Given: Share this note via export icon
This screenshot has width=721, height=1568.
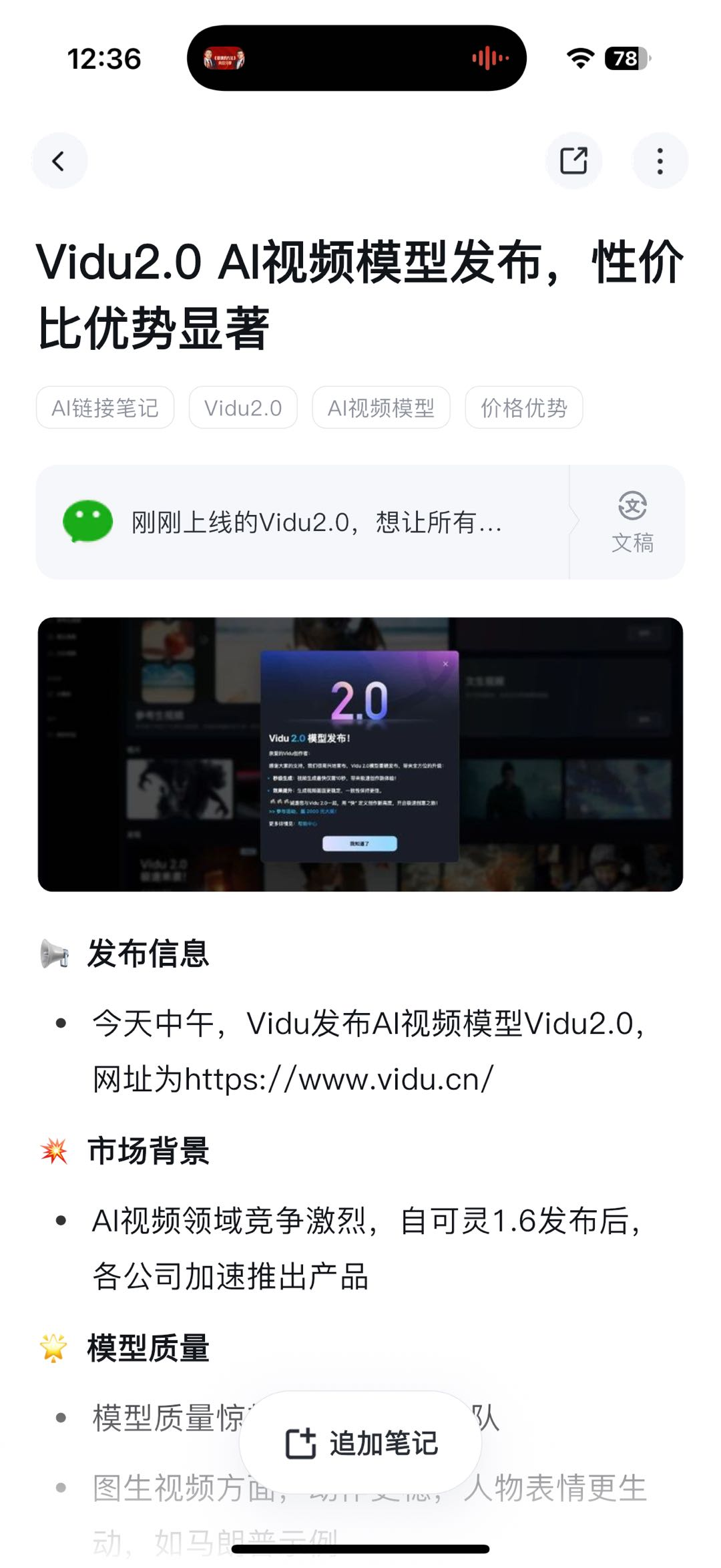Looking at the screenshot, I should [x=573, y=161].
